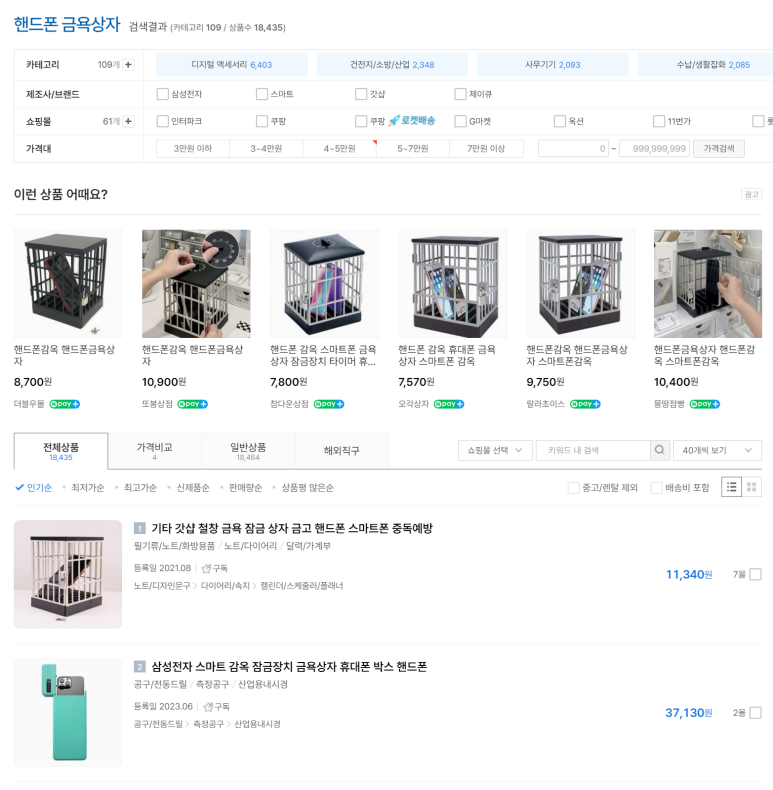This screenshot has width=773, height=790.
Task: Switch to the 일반상품 tab
Action: point(248,451)
